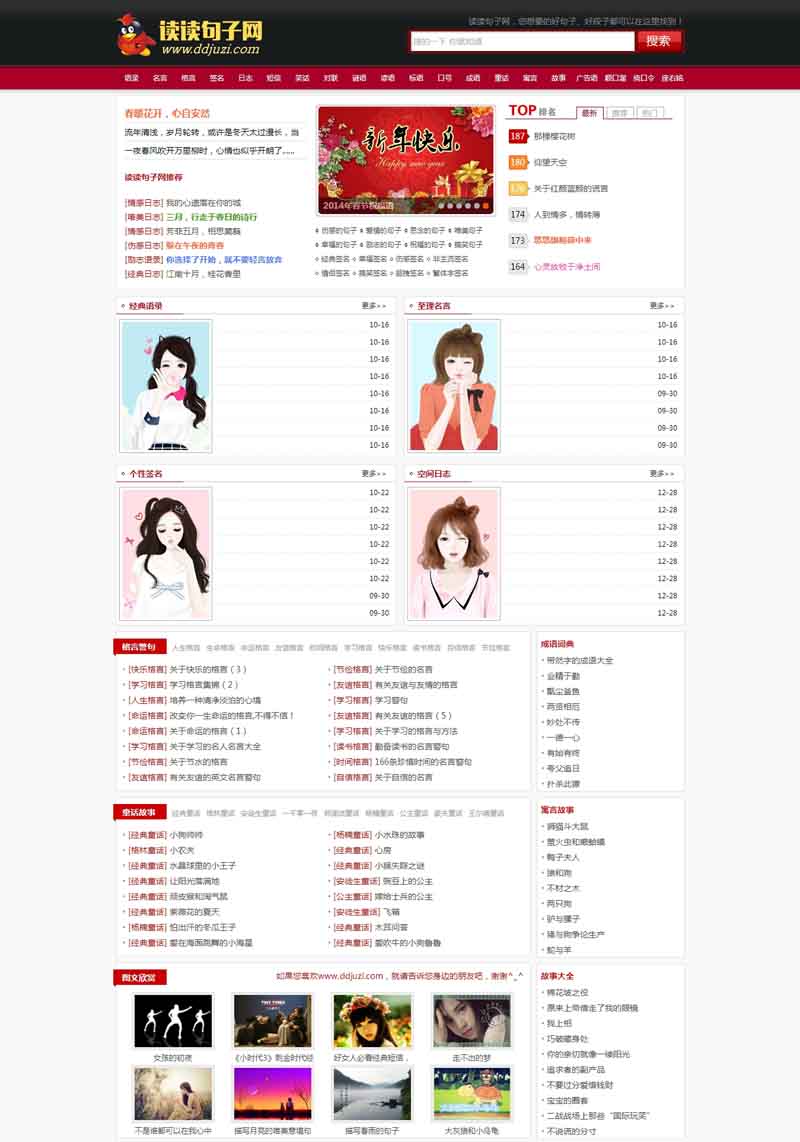
Task: Open ranked item 那棵樱花树 numbered 187
Action: [555, 136]
